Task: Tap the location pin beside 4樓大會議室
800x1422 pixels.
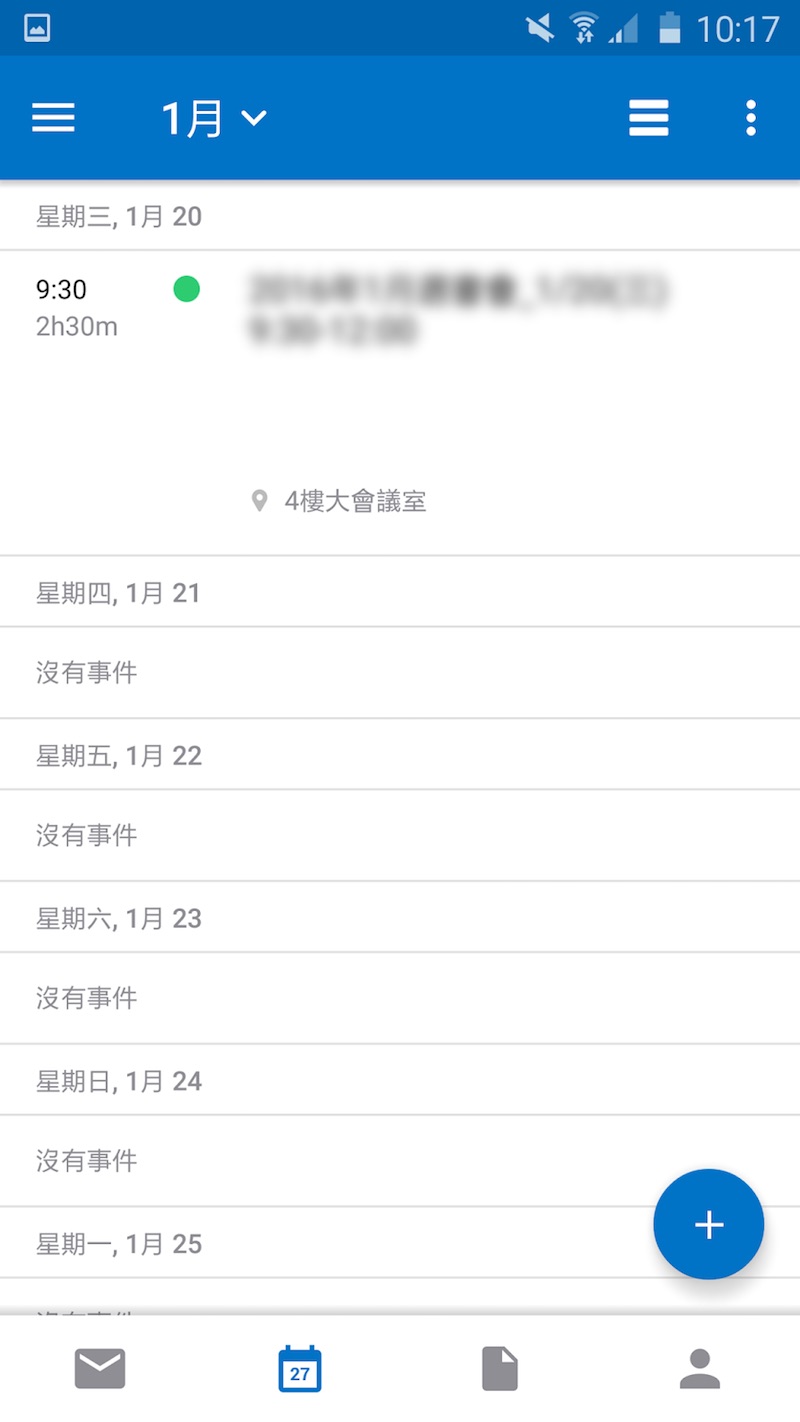Action: pyautogui.click(x=262, y=500)
